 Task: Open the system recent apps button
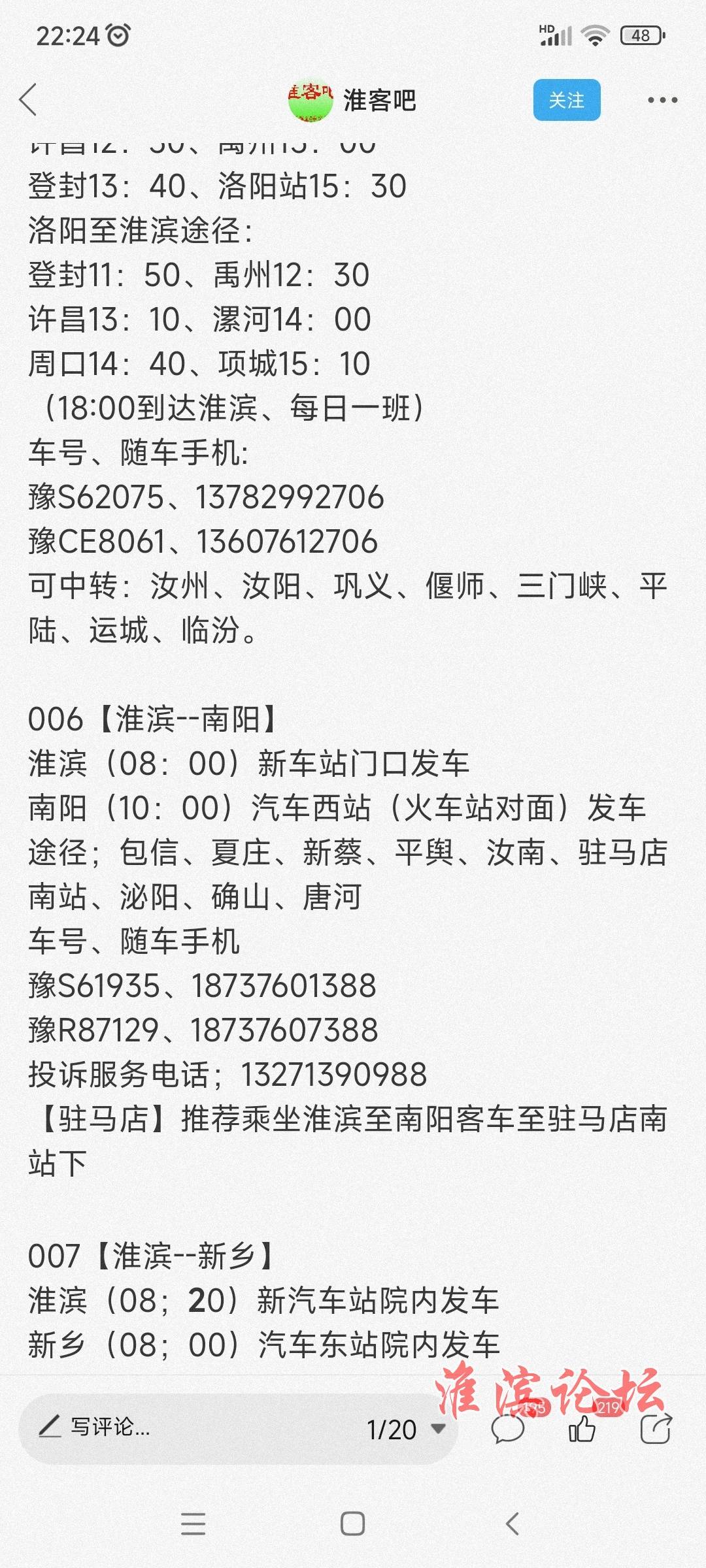pyautogui.click(x=193, y=1524)
